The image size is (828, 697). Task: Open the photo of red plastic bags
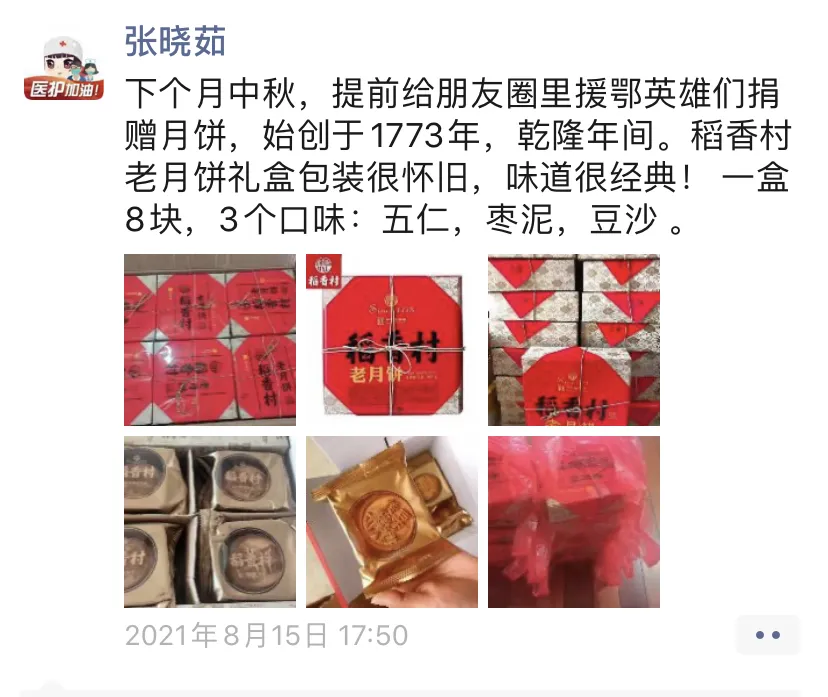point(574,522)
